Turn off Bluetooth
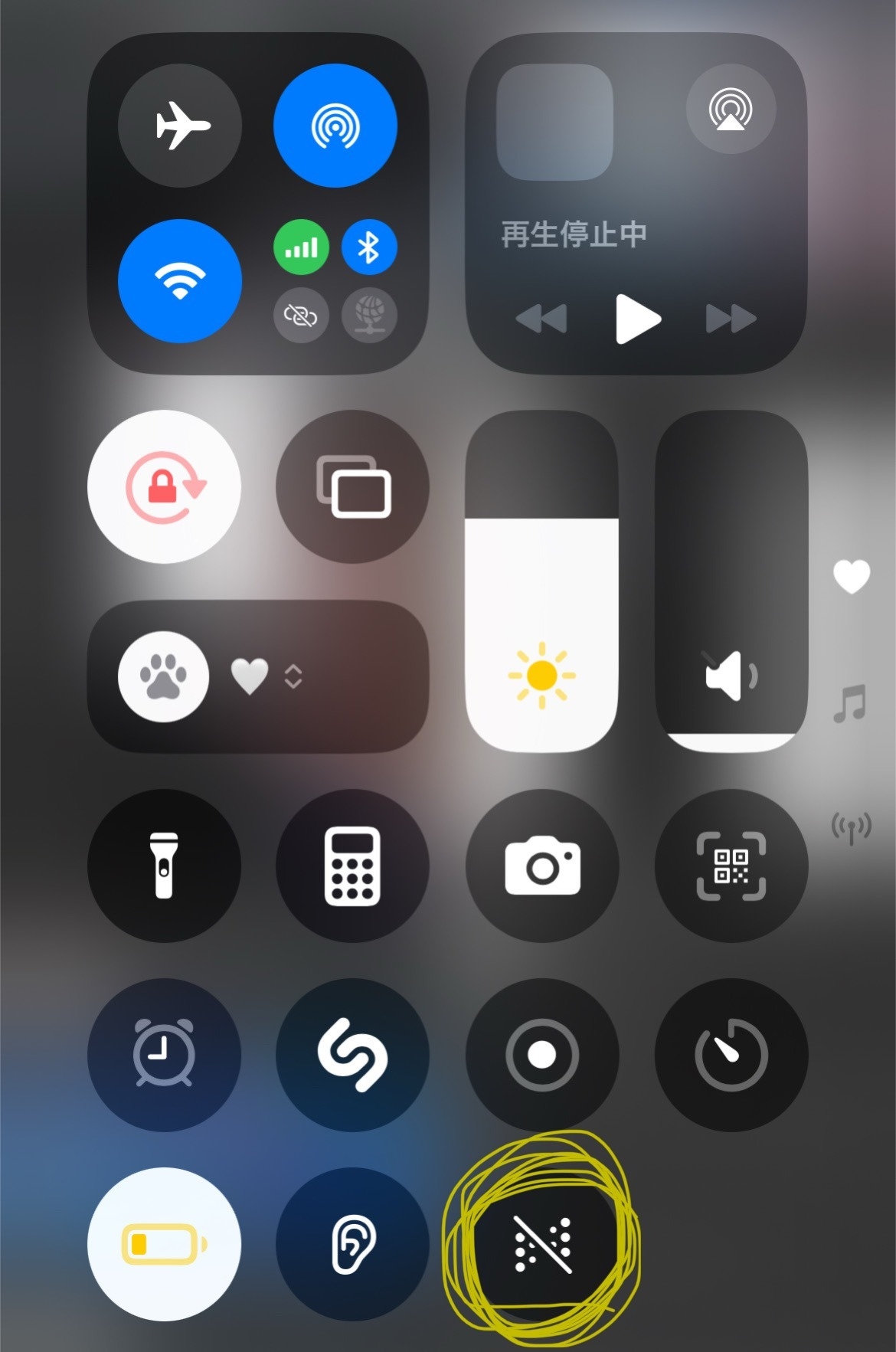The width and height of the screenshot is (896, 1352). pyautogui.click(x=369, y=247)
